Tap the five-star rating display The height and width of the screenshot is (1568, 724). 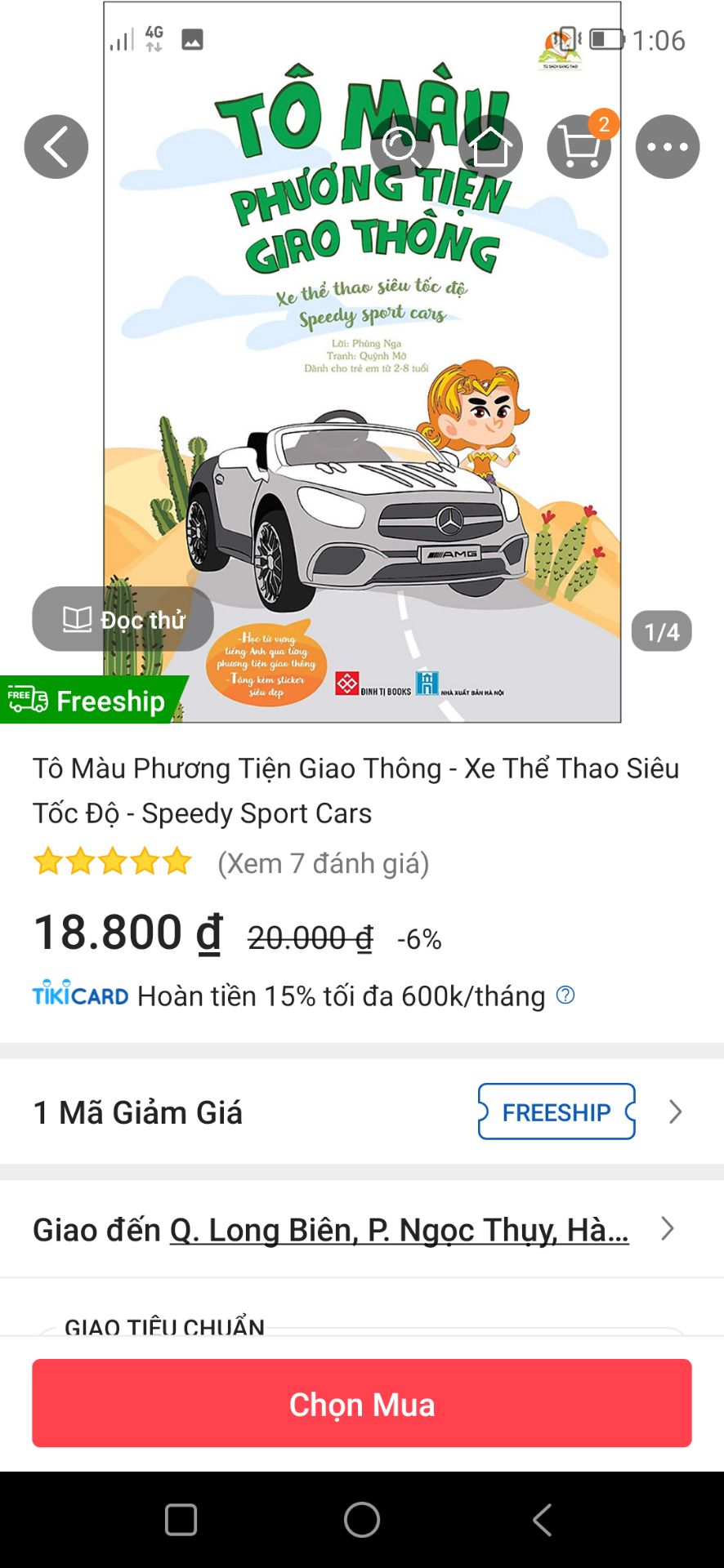(x=113, y=862)
